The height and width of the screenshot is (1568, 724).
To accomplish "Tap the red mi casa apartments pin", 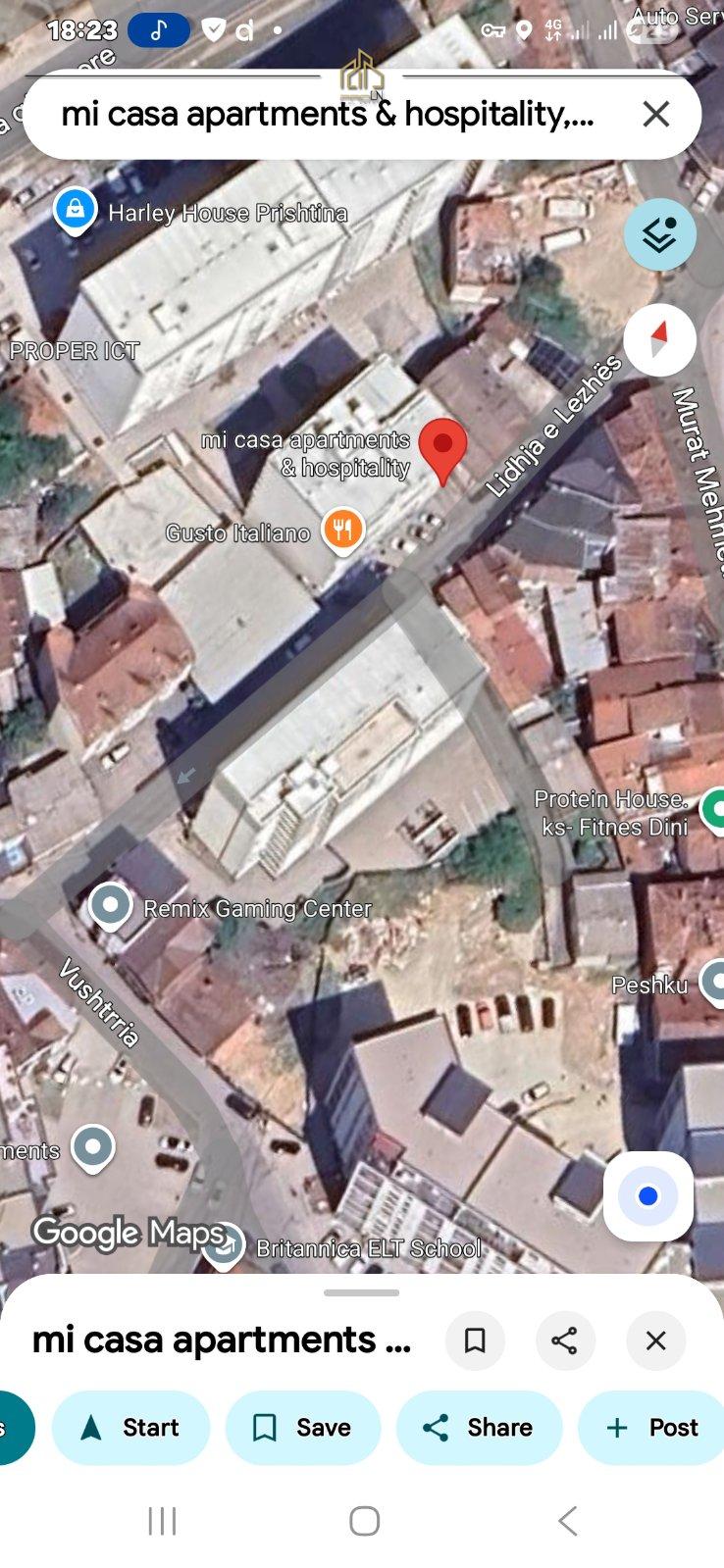I will click(442, 448).
